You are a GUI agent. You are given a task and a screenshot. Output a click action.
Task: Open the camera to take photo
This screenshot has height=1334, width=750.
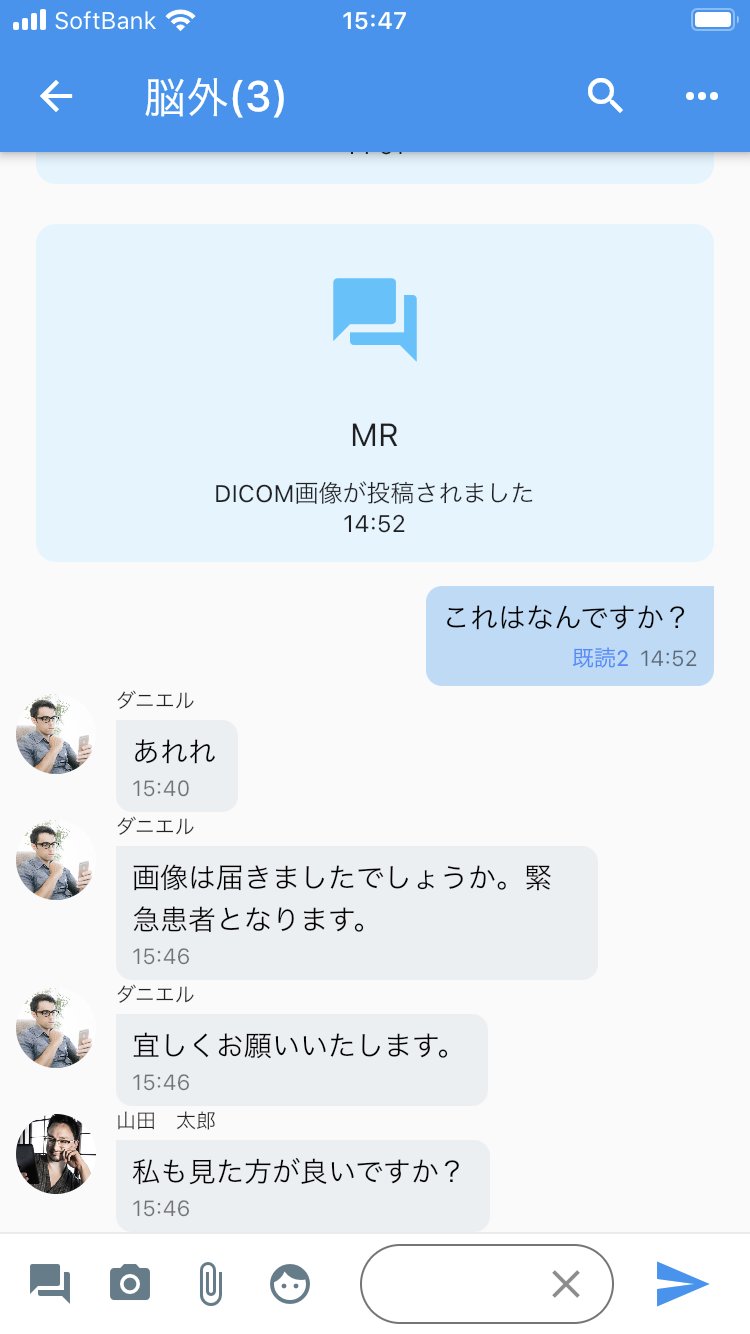pos(130,1283)
